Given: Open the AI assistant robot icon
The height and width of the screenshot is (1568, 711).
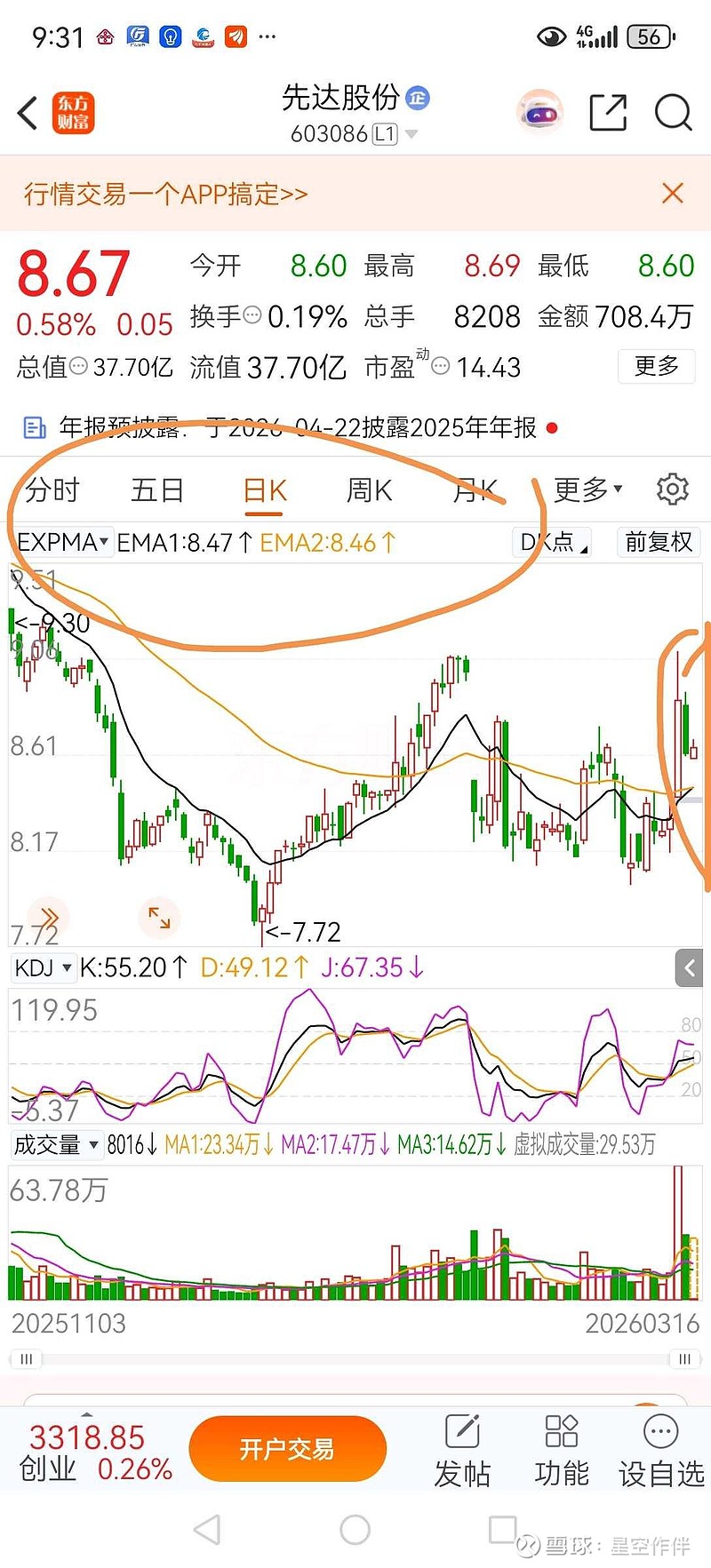Looking at the screenshot, I should 539,113.
